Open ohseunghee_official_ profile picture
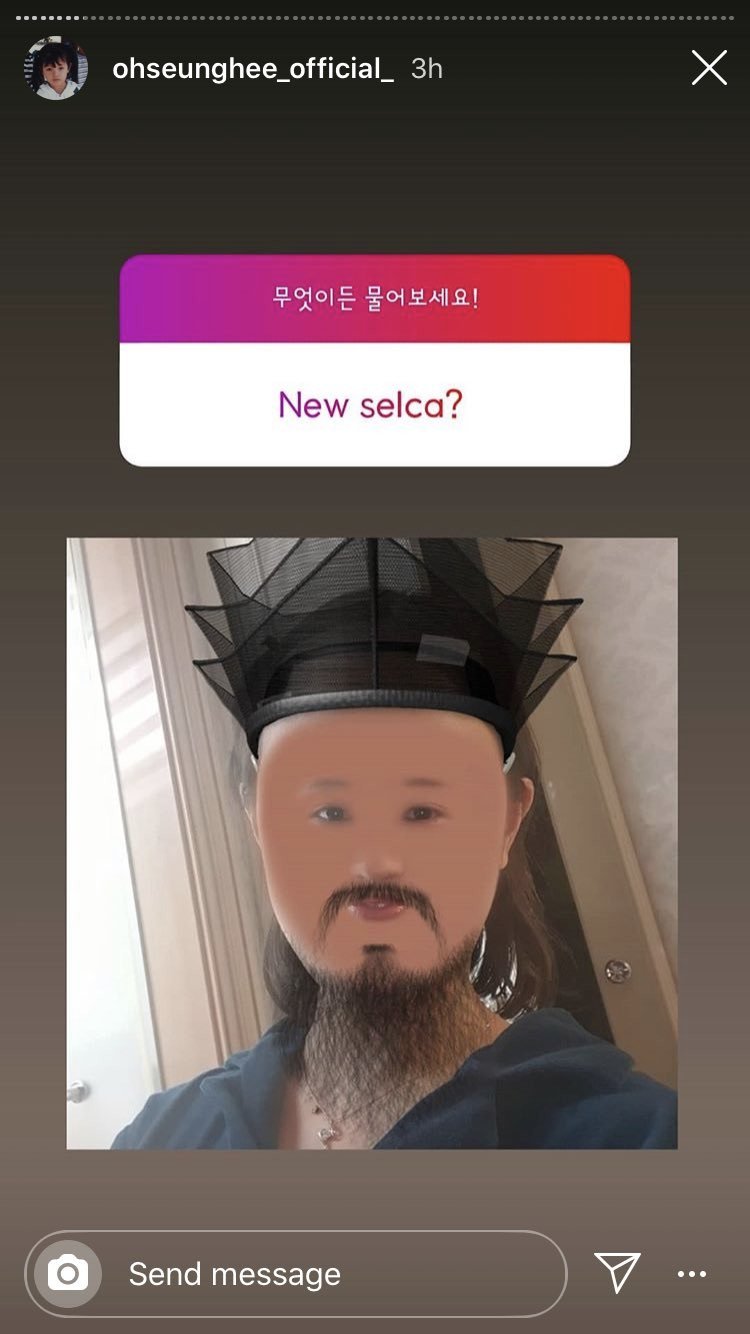The height and width of the screenshot is (1334, 750). click(x=56, y=68)
